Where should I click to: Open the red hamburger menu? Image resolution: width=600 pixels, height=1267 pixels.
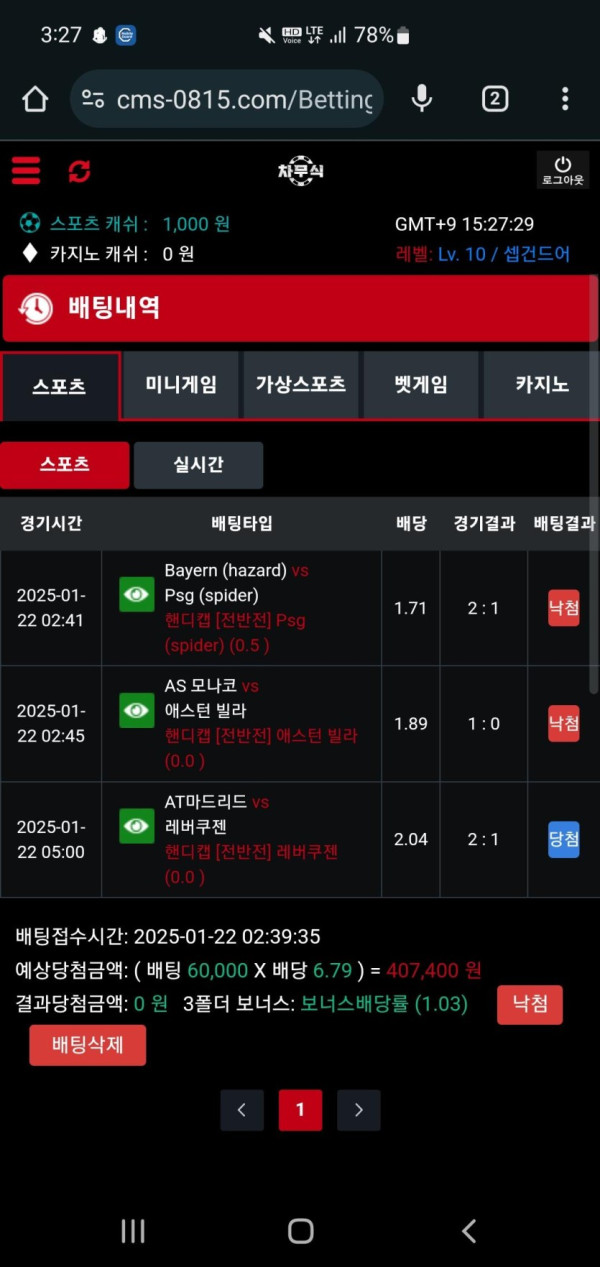26,170
